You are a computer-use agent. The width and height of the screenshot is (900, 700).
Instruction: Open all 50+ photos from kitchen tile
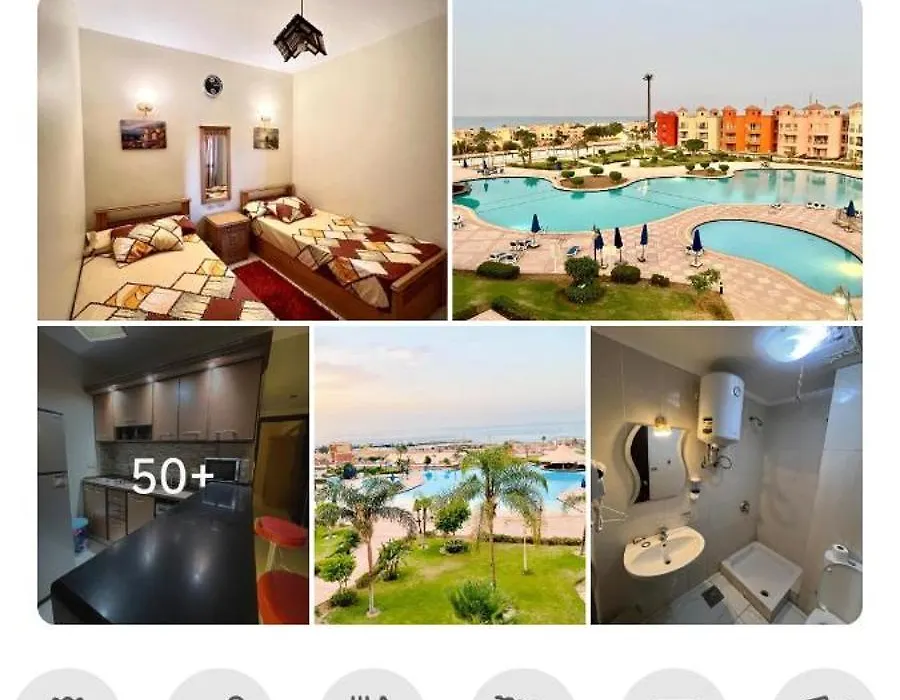[173, 476]
